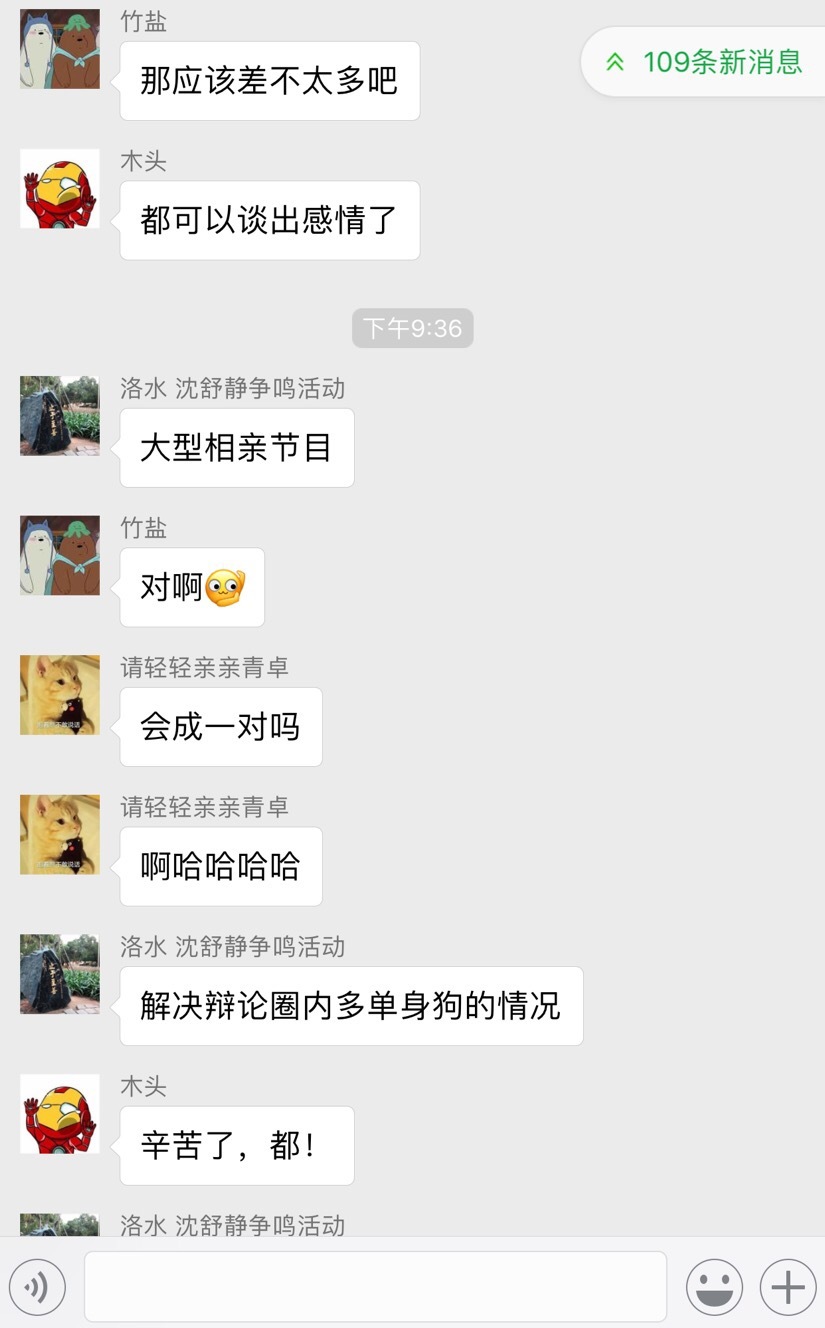Open 洛水's avatar beside 大型相亲节目
Viewport: 825px width, 1328px height.
pyautogui.click(x=60, y=416)
